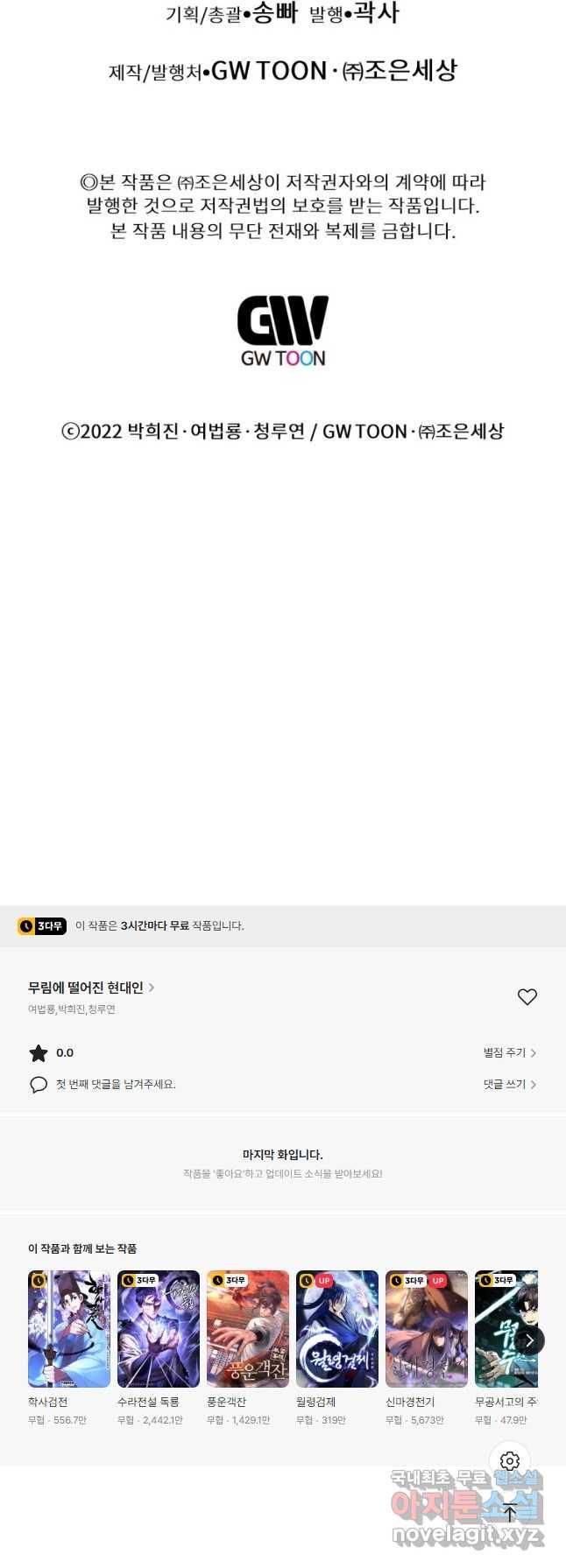Like this series with the heart icon
The width and height of the screenshot is (566, 1568).
coord(527,997)
